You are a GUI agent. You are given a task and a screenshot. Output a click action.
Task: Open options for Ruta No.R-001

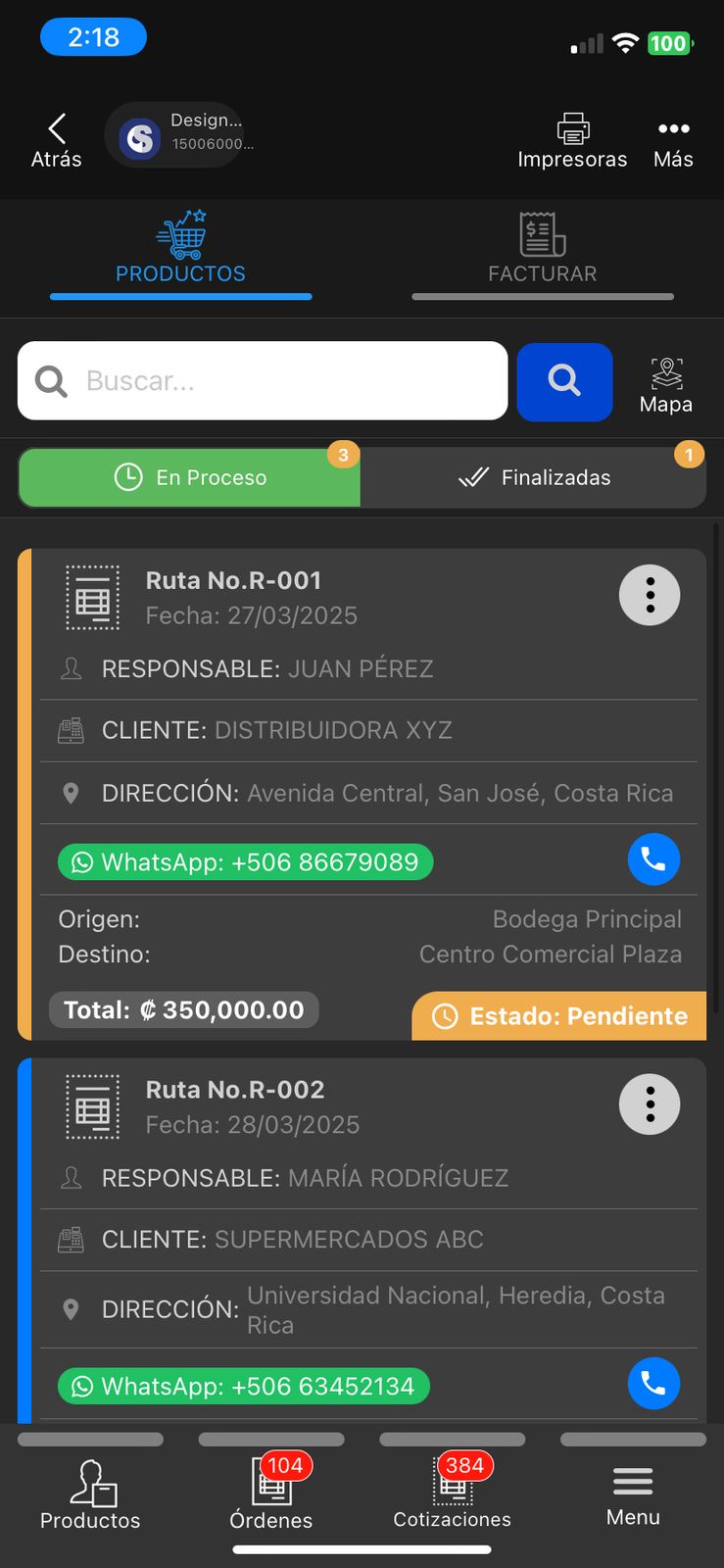click(650, 595)
